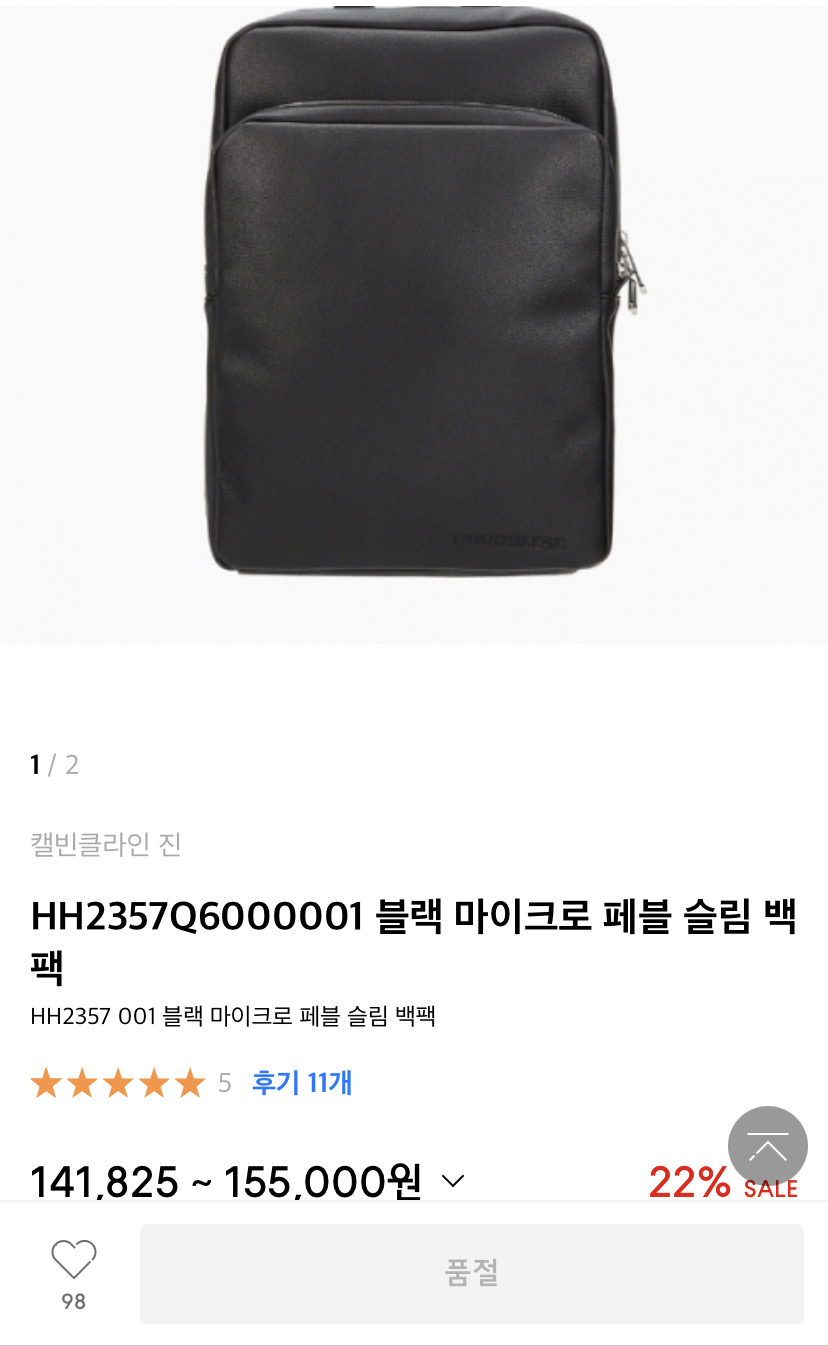Tap the third star of the review rating
Viewport: 828px width, 1346px height.
point(116,1083)
